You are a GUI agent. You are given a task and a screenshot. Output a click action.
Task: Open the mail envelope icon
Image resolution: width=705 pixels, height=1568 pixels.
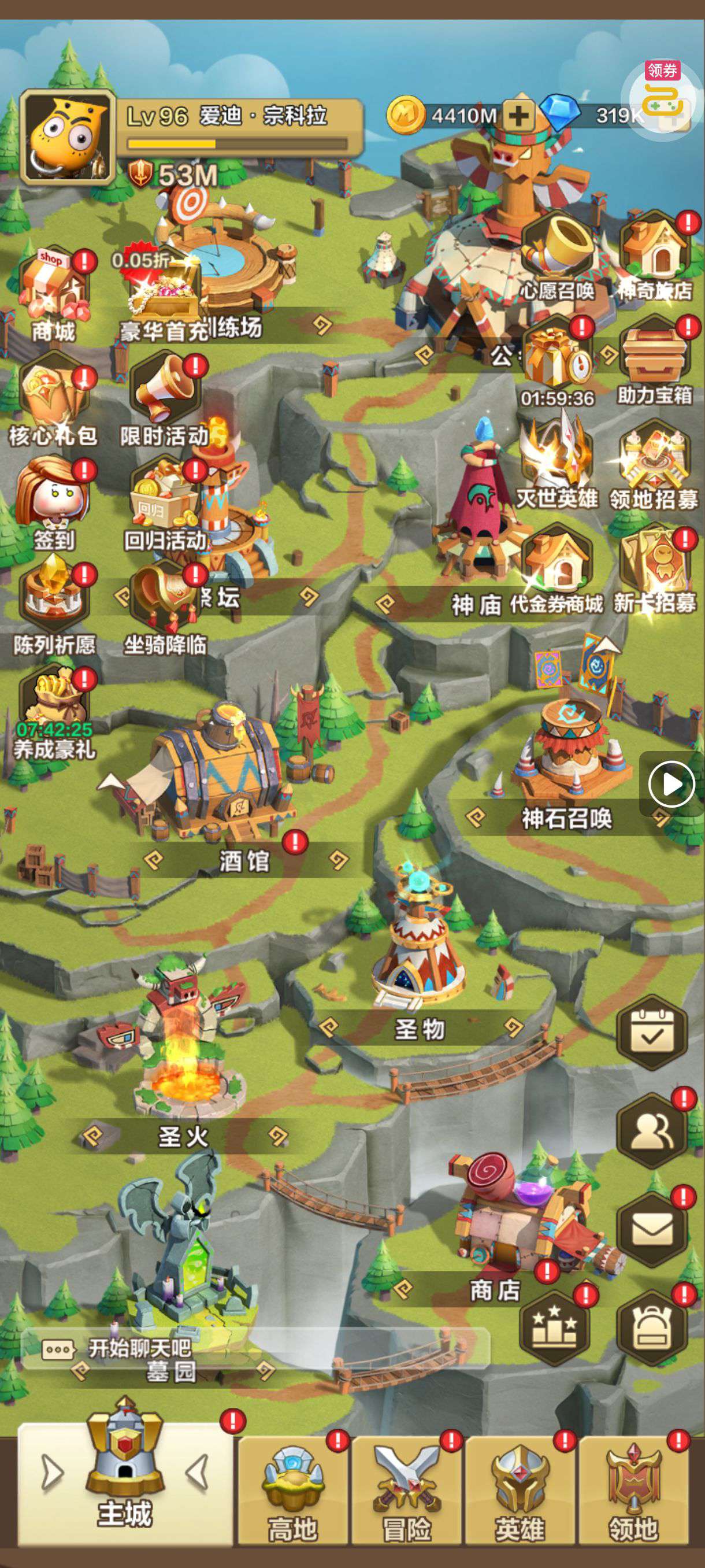(652, 1229)
